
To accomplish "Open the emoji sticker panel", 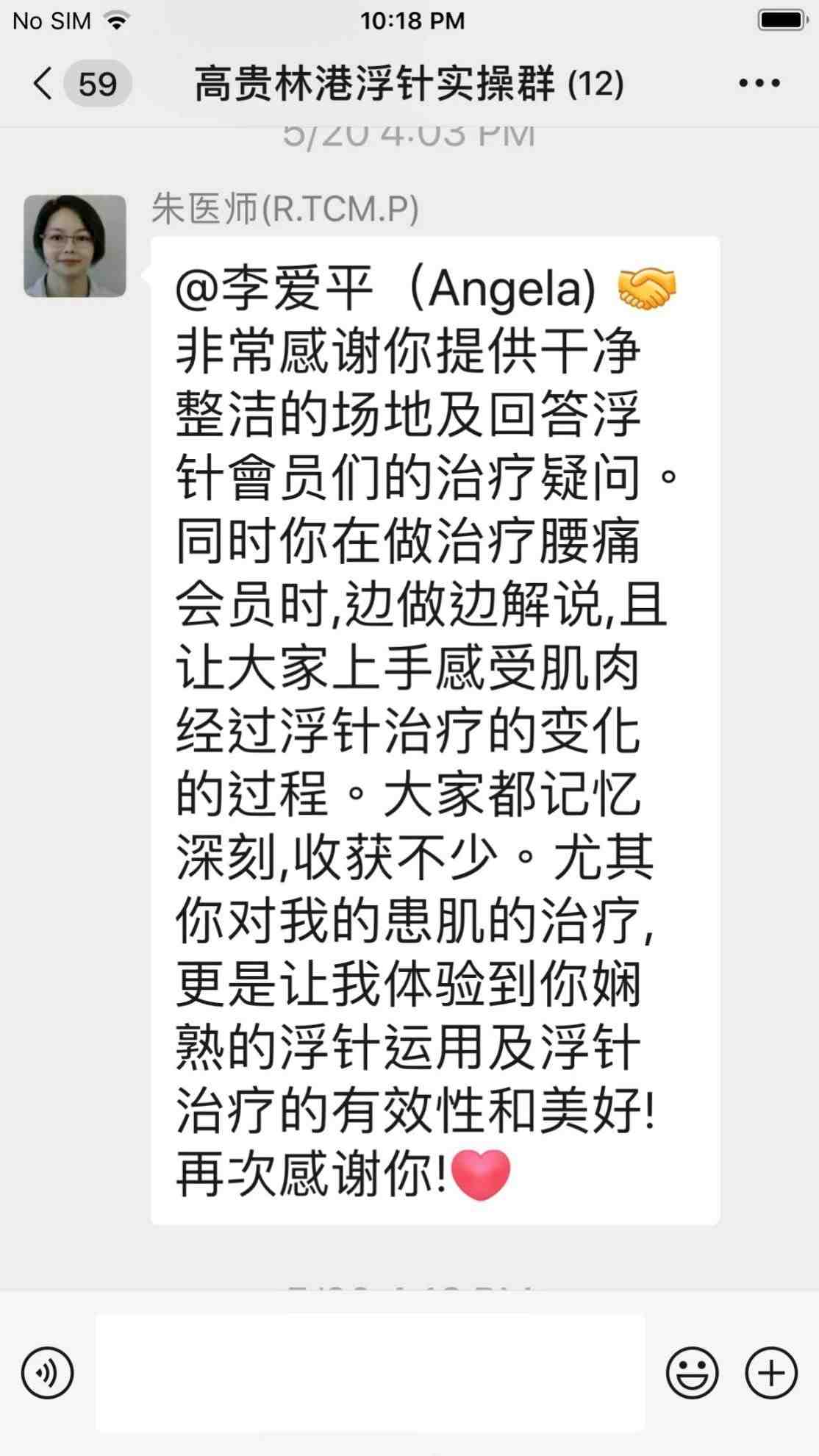I will [692, 1372].
